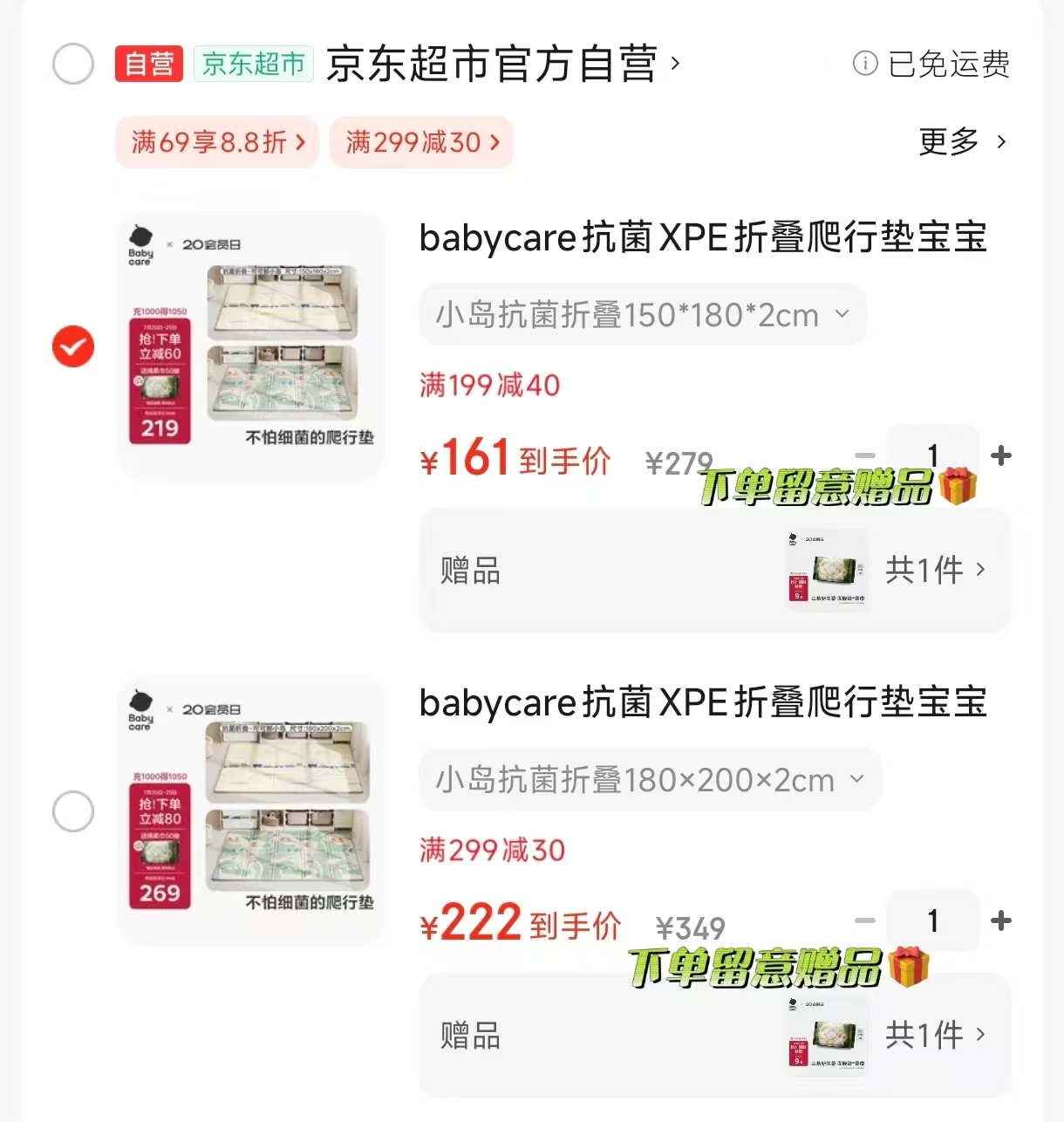Image resolution: width=1064 pixels, height=1122 pixels.
Task: Increase quantity of the 150*180 mat
Action: tap(1000, 455)
